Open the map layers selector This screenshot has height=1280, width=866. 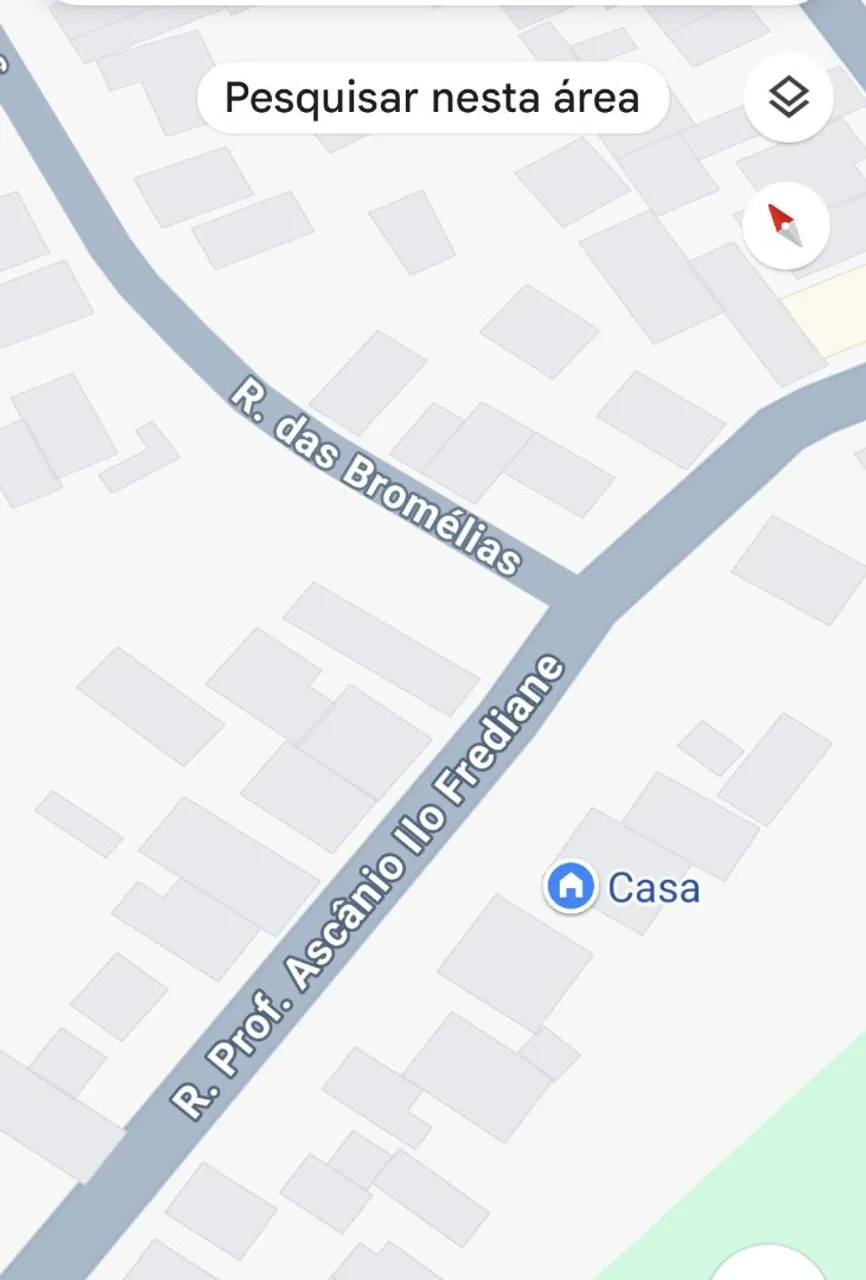[788, 98]
